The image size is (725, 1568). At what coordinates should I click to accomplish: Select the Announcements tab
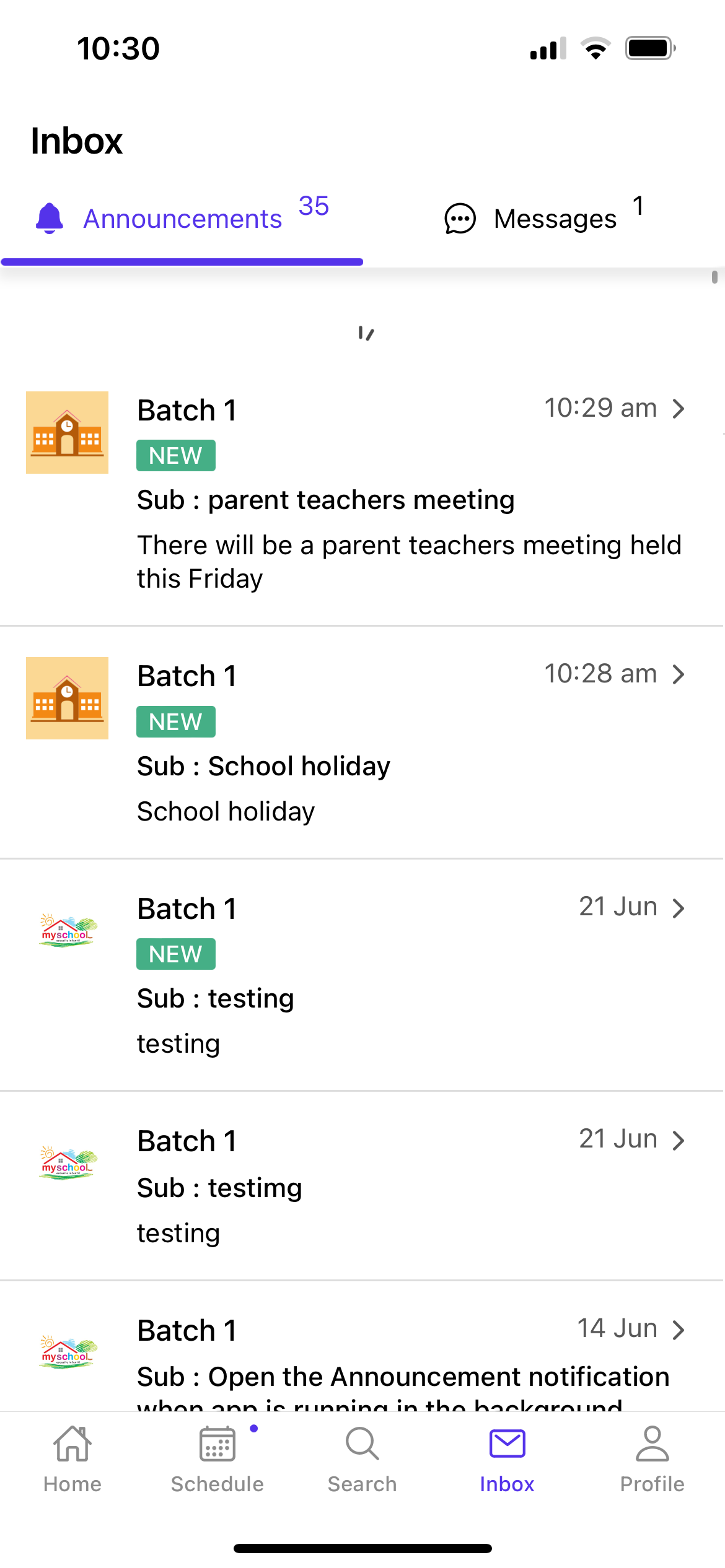[x=182, y=218]
